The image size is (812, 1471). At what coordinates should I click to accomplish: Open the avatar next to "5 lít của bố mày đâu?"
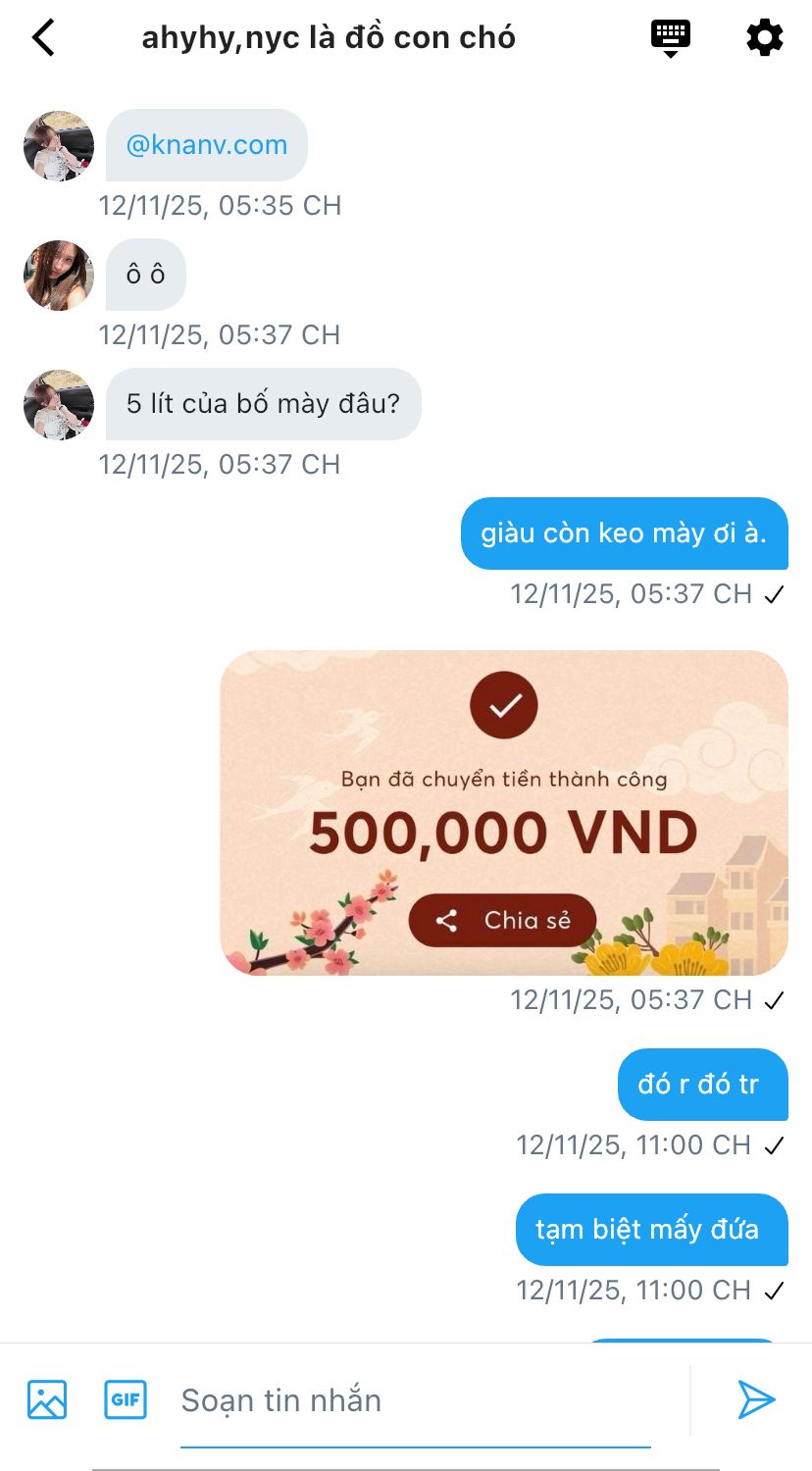pos(59,405)
